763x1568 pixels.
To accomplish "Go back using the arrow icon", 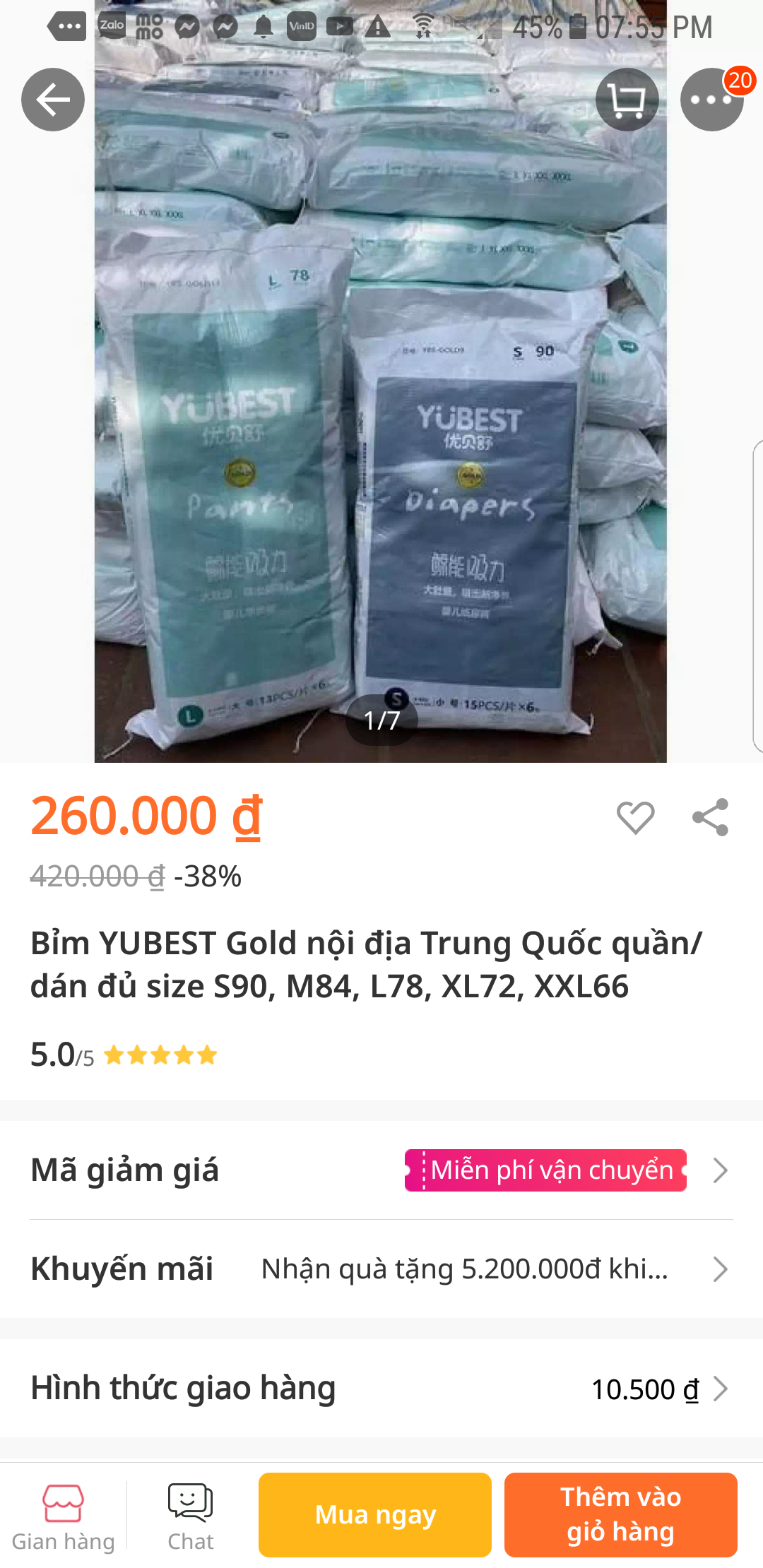I will pyautogui.click(x=53, y=100).
